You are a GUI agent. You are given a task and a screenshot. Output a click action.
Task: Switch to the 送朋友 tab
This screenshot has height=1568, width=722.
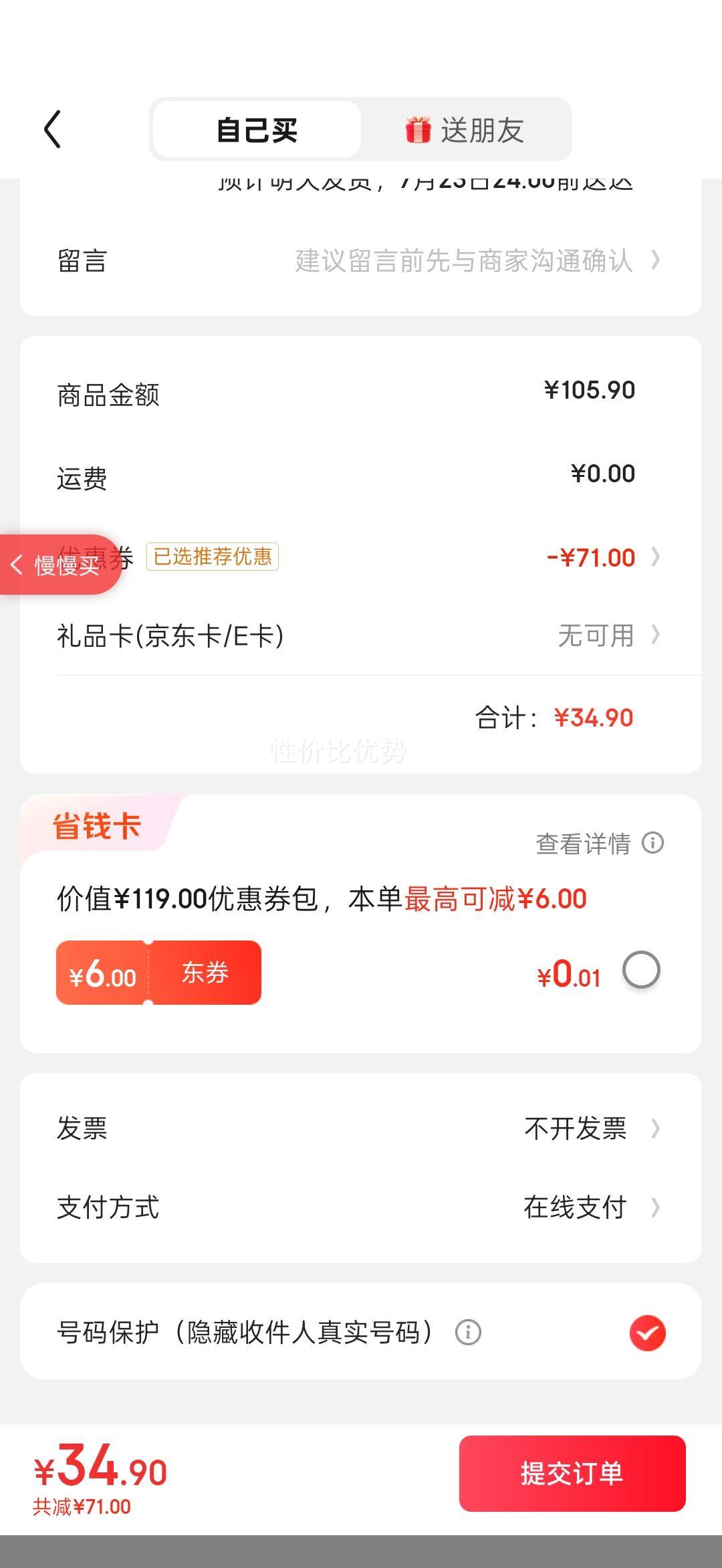(x=465, y=130)
